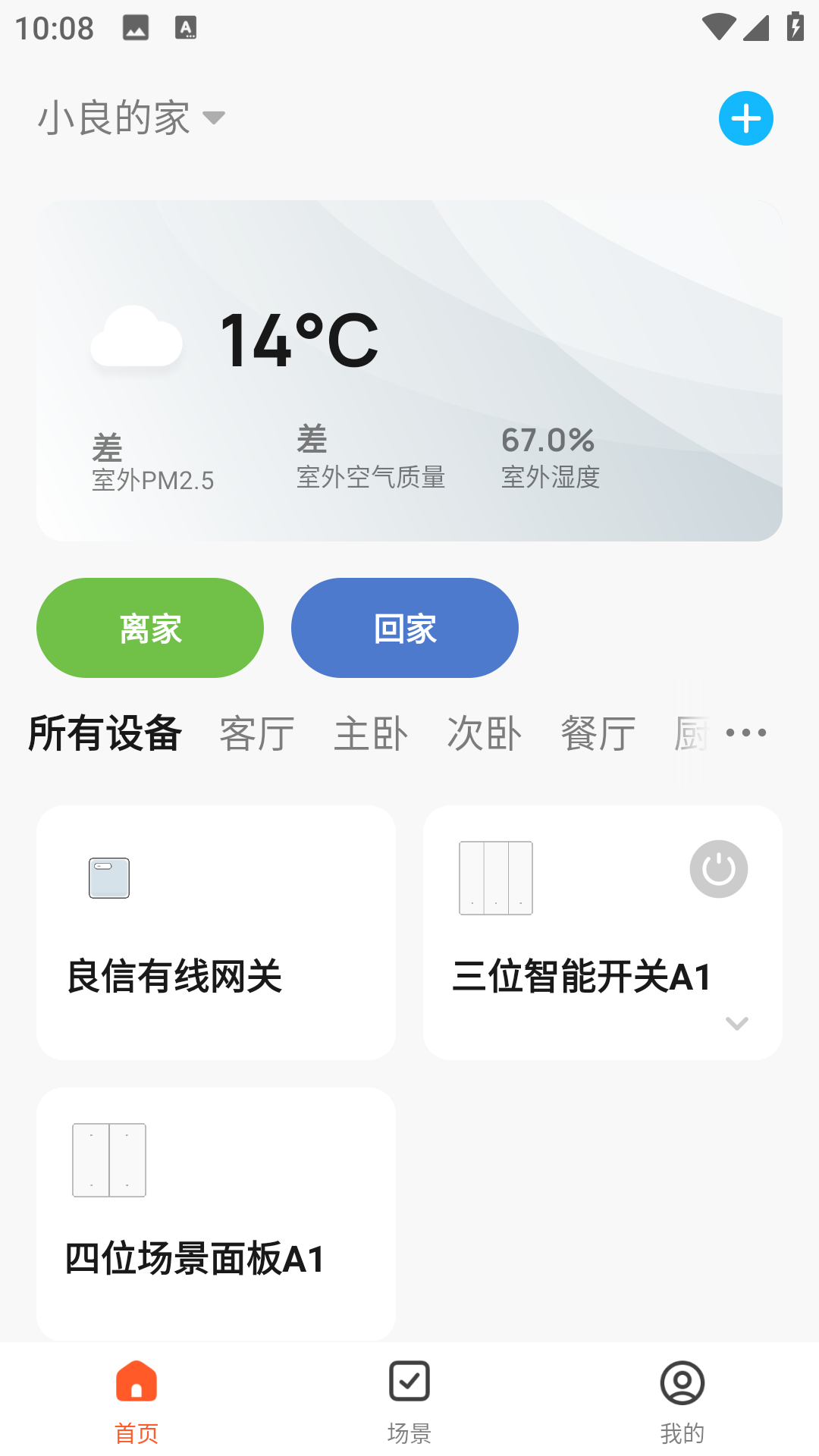Tap the three-switch icon on 三位智能开关A1
819x1456 pixels.
coord(494,878)
